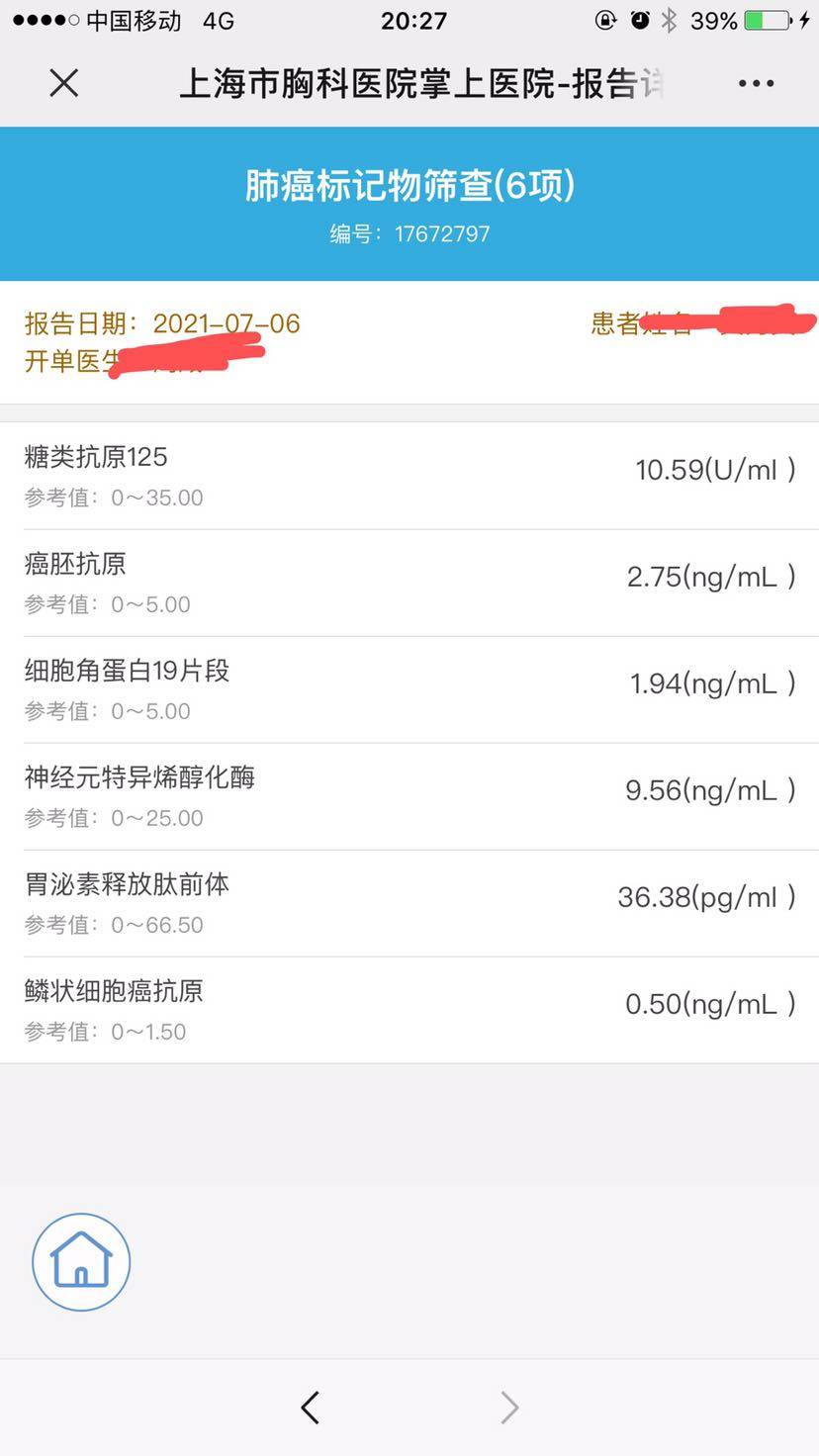The image size is (819, 1456).
Task: Return to the hospital home page
Action: (81, 1261)
